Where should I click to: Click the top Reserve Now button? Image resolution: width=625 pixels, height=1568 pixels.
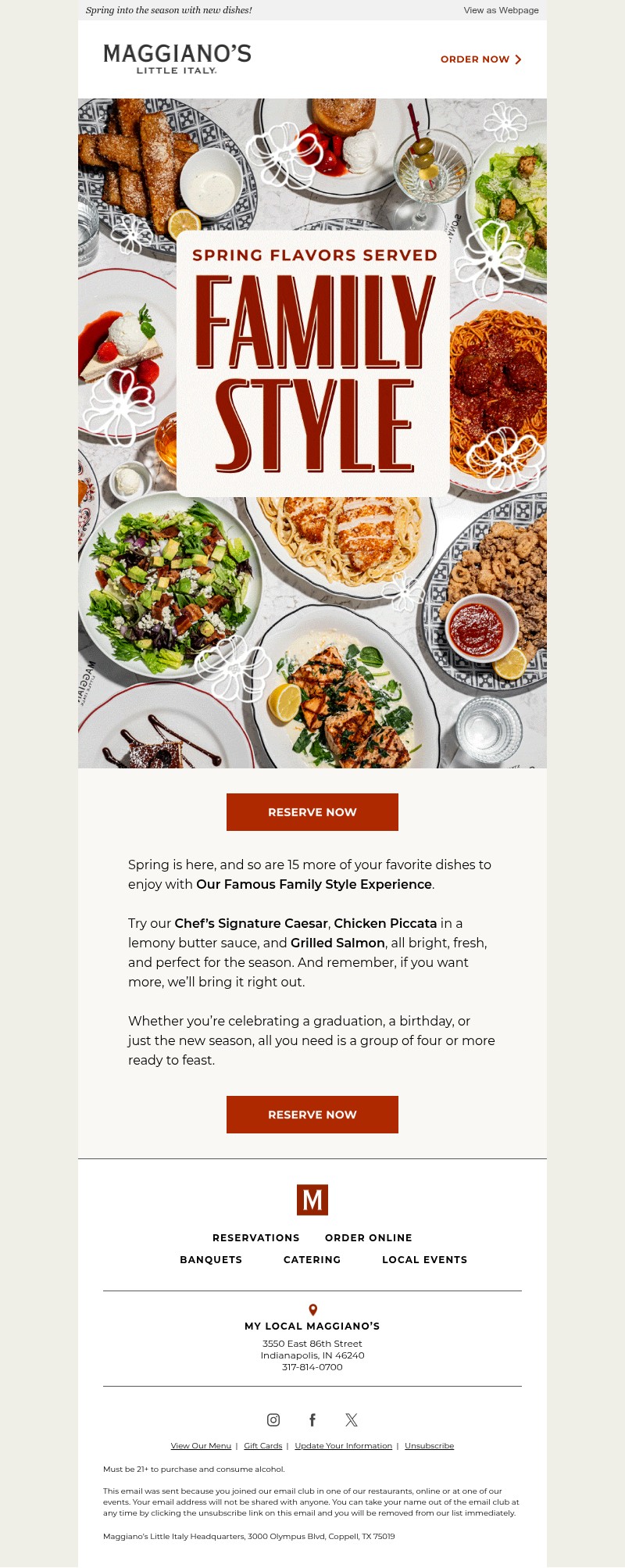click(x=312, y=811)
